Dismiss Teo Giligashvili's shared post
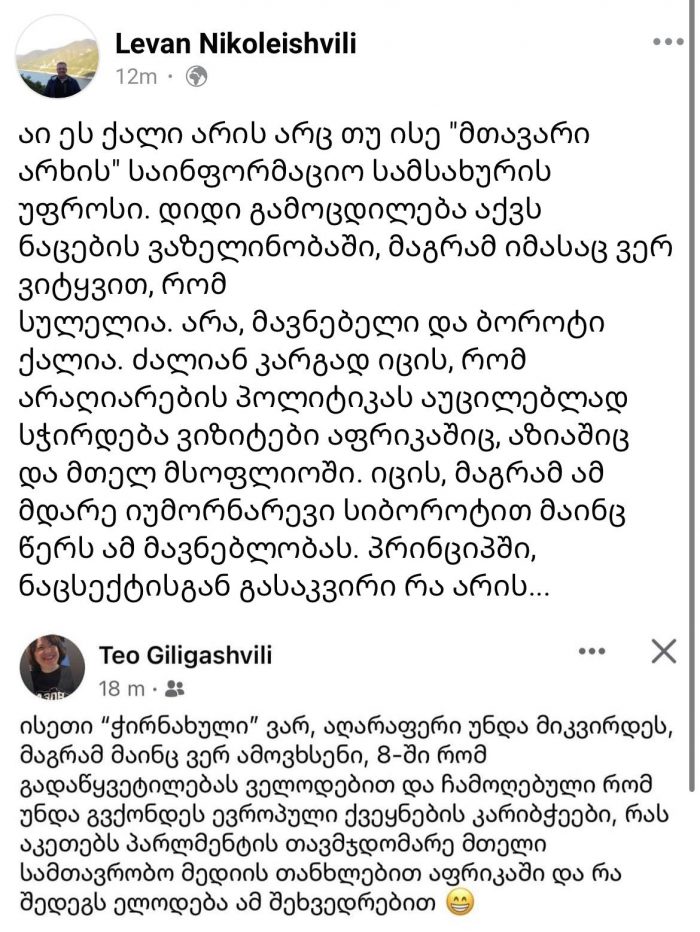The width and height of the screenshot is (700, 932). click(x=663, y=652)
